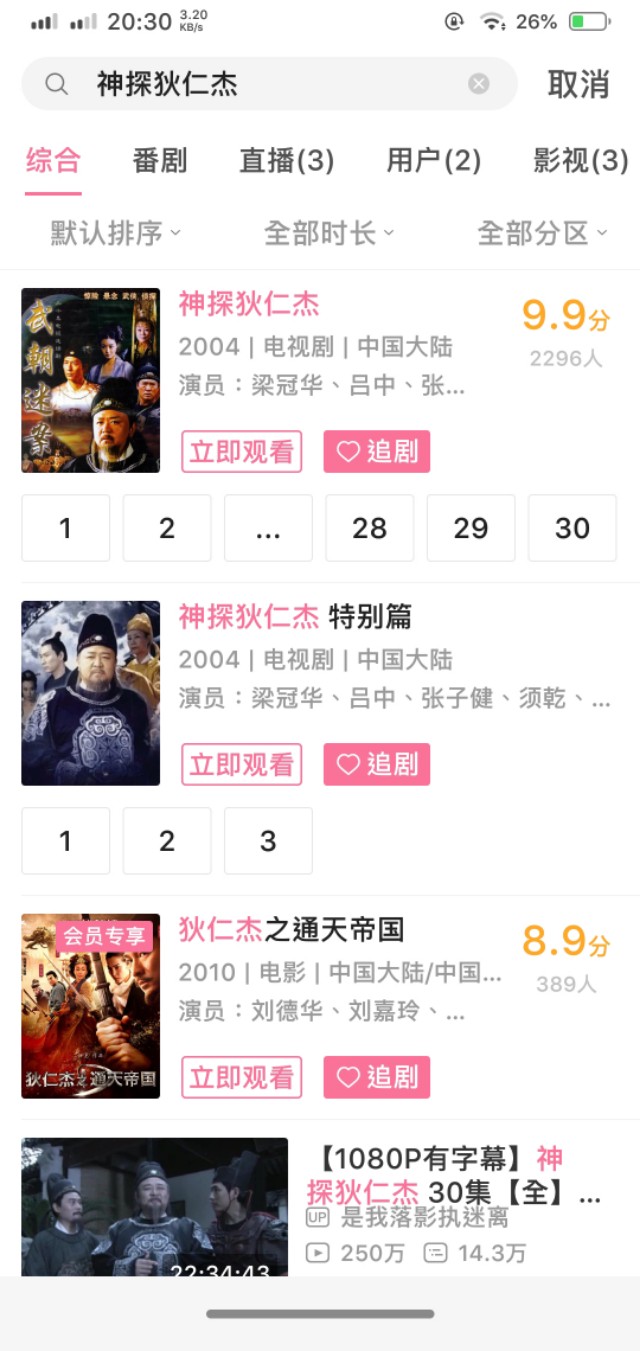Switch to the 影视(3) tab
The height and width of the screenshot is (1351, 640).
click(x=580, y=160)
